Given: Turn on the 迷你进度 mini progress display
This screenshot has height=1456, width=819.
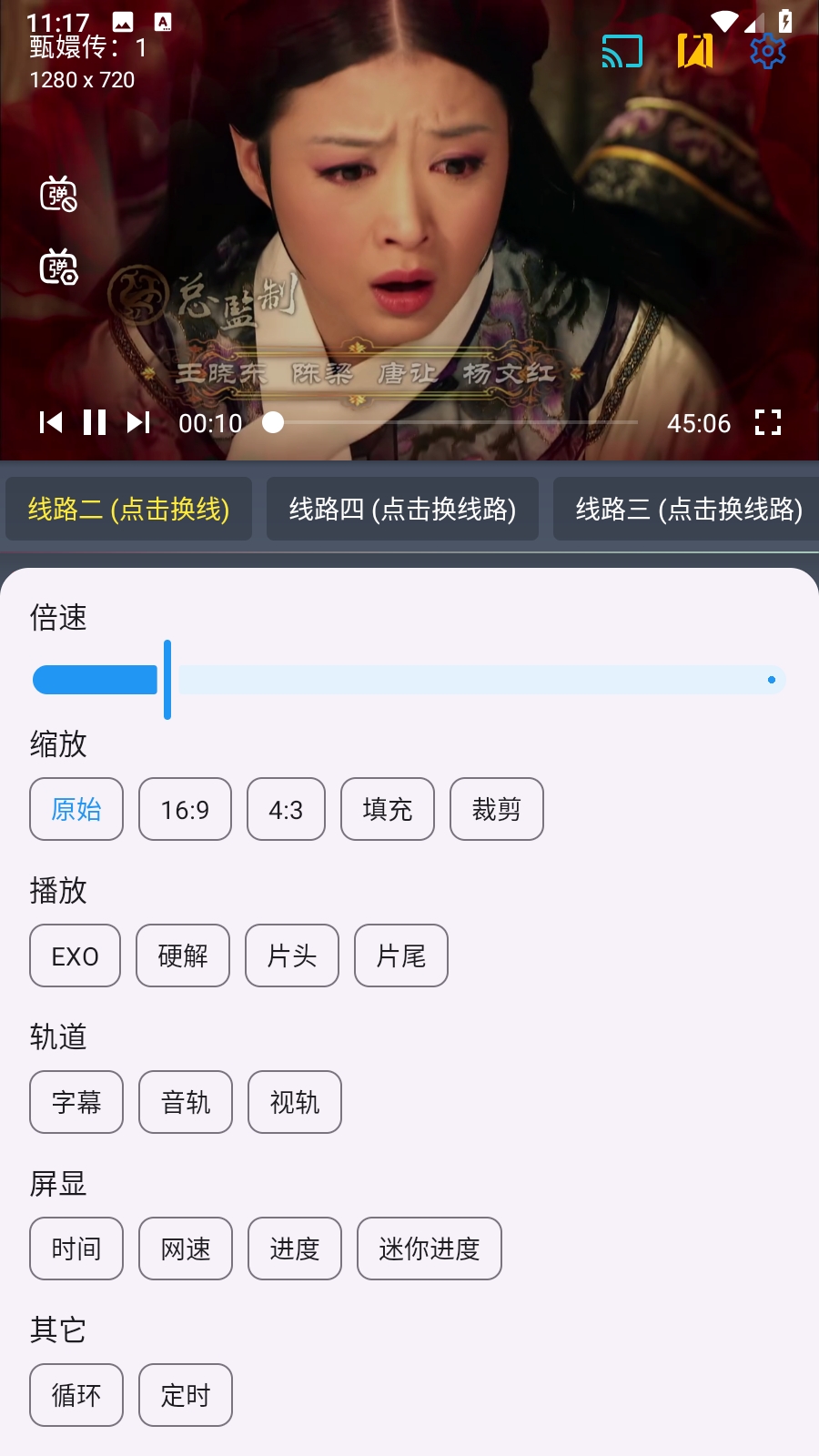Looking at the screenshot, I should click(x=429, y=1249).
